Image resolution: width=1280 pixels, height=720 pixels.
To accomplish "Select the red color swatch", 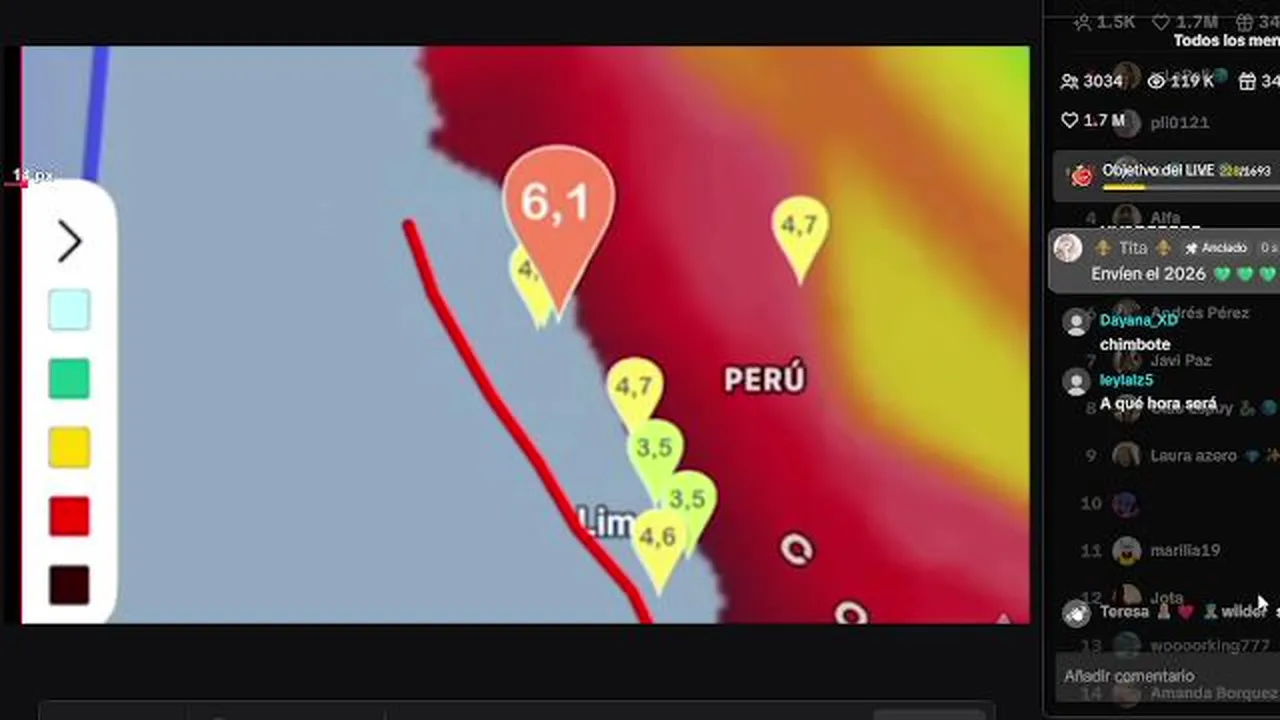I will (69, 516).
